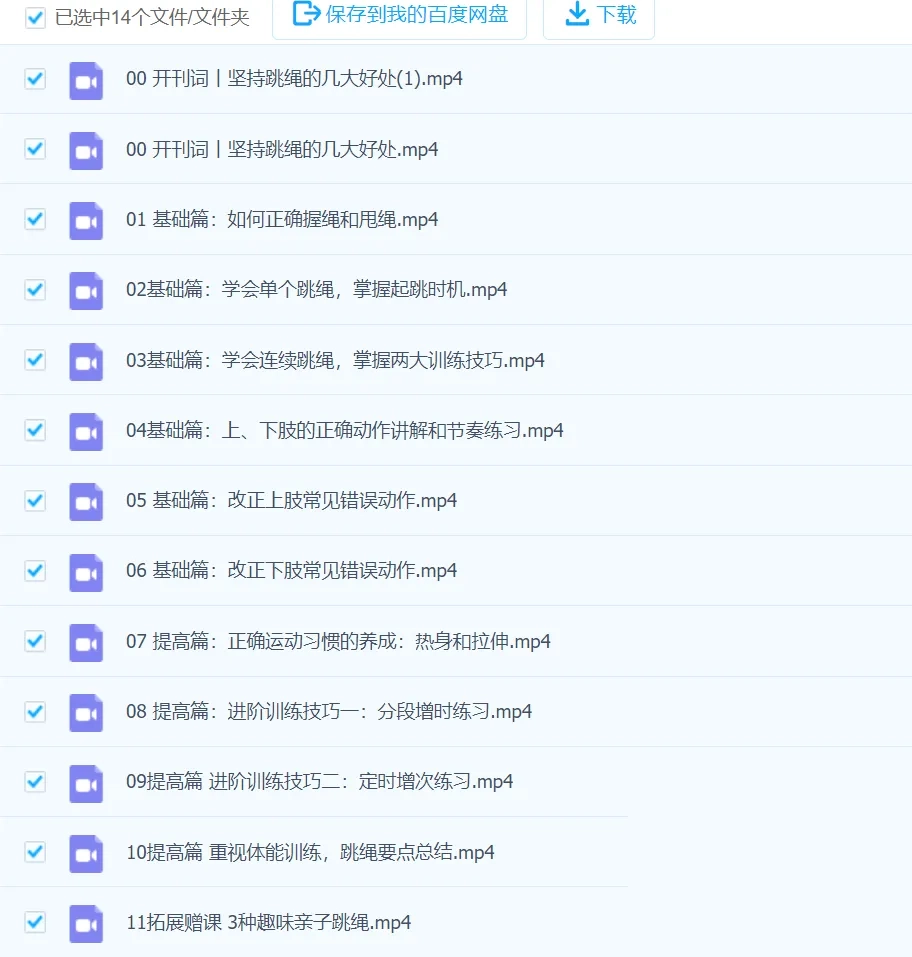Deselect the 02基础篇 学会单个跳绳 file checkbox
912x957 pixels.
(35, 290)
